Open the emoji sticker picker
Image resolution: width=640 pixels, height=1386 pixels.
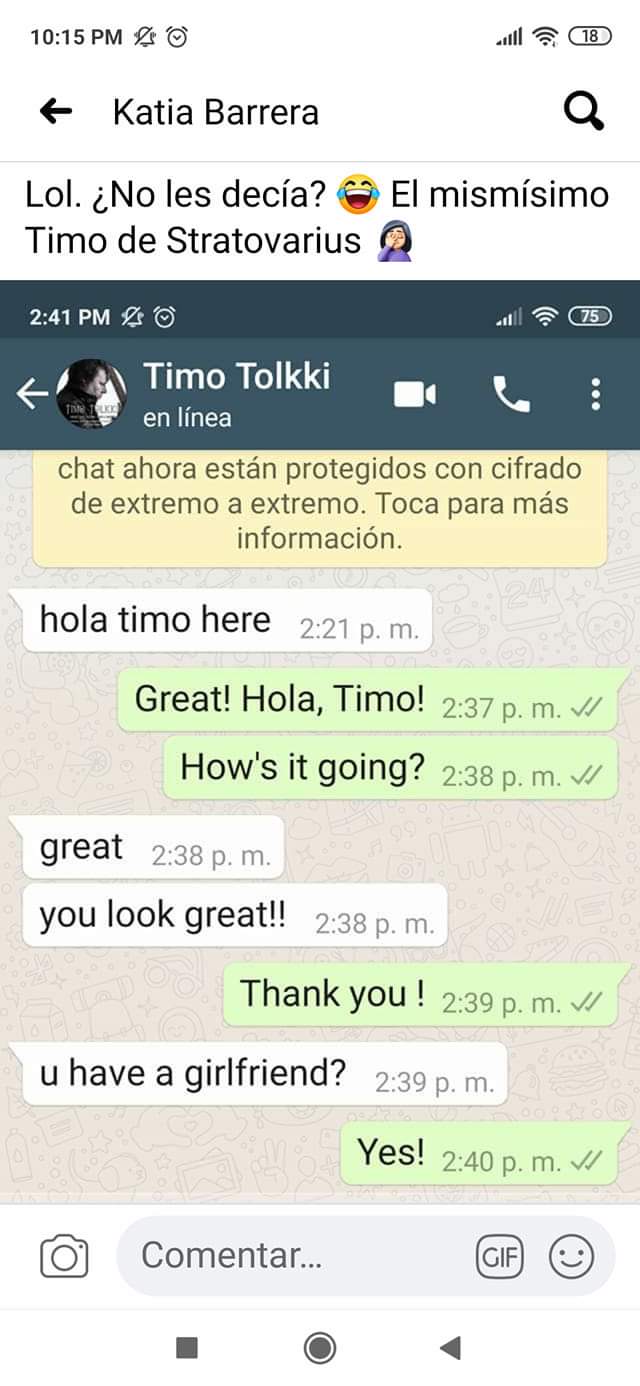(x=572, y=1256)
